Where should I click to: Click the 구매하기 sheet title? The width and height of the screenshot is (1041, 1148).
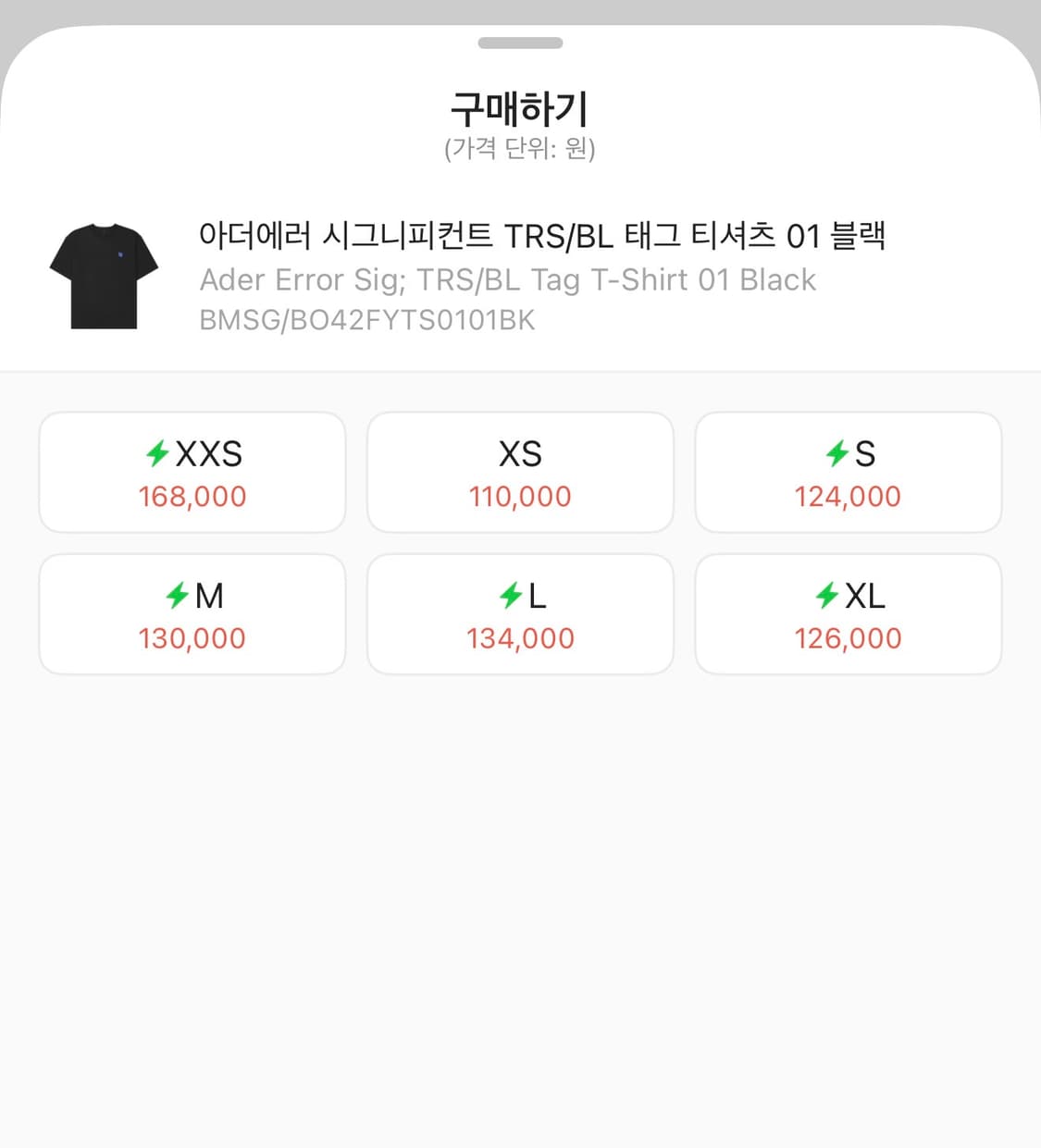coord(520,108)
